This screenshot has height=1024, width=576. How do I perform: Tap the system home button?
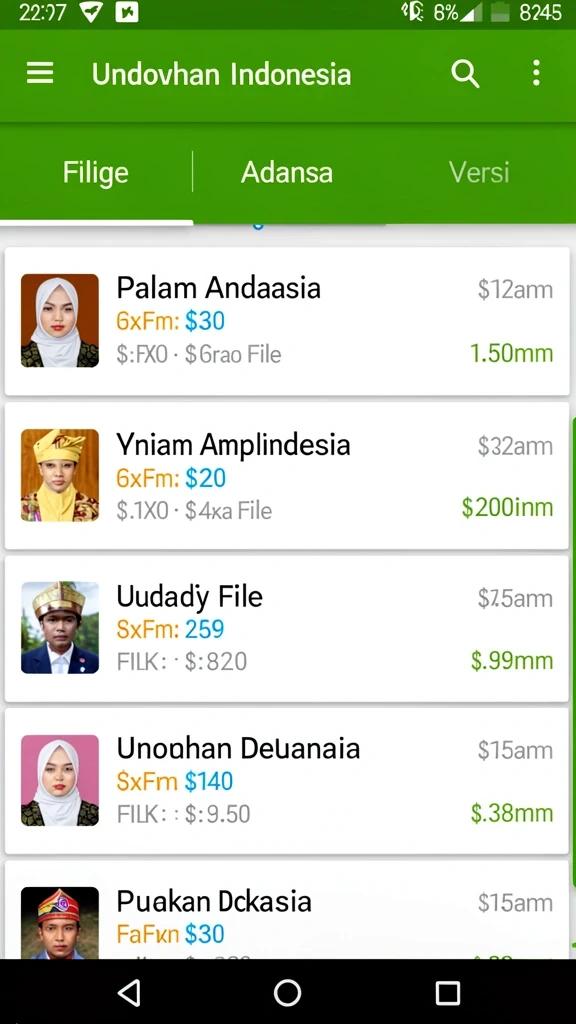coord(287,993)
